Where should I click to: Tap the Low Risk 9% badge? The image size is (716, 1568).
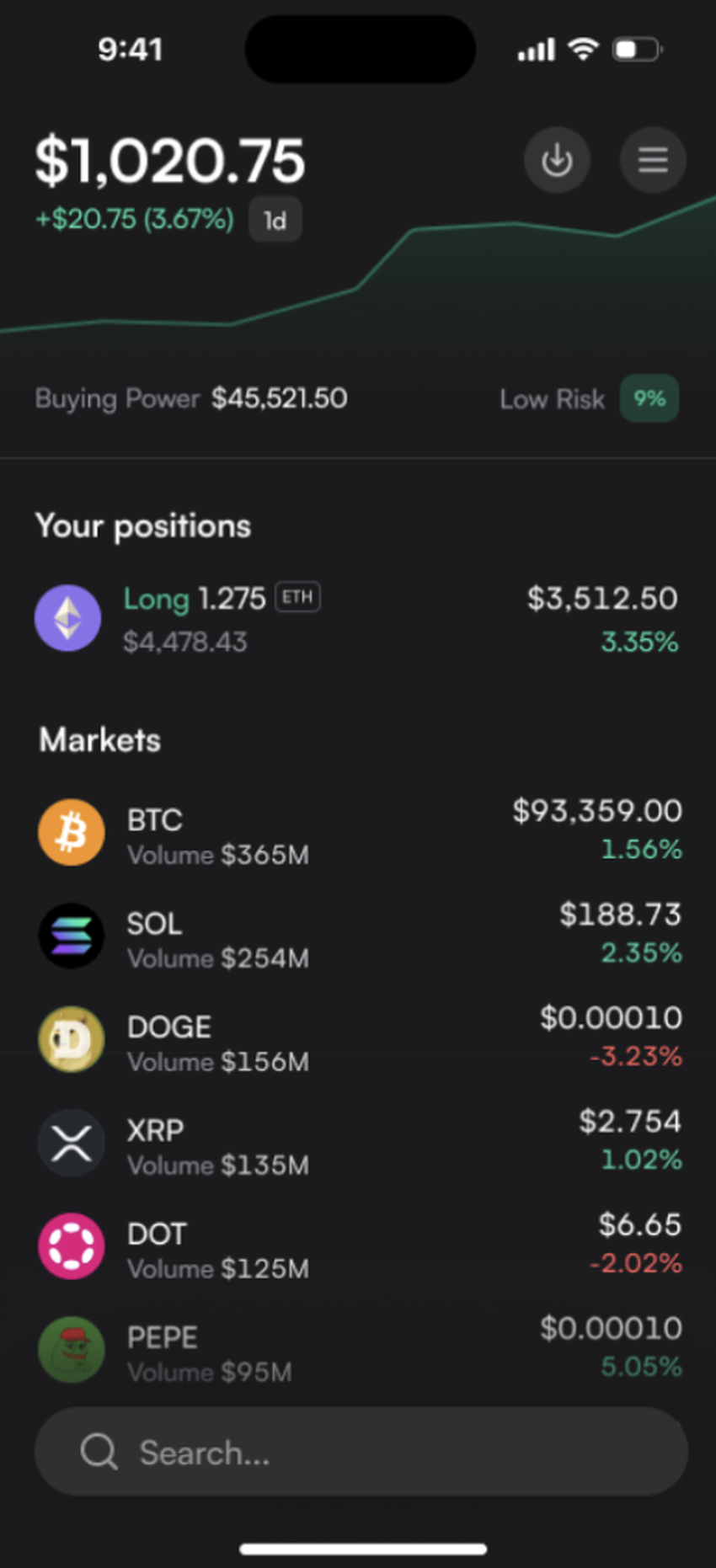click(649, 398)
